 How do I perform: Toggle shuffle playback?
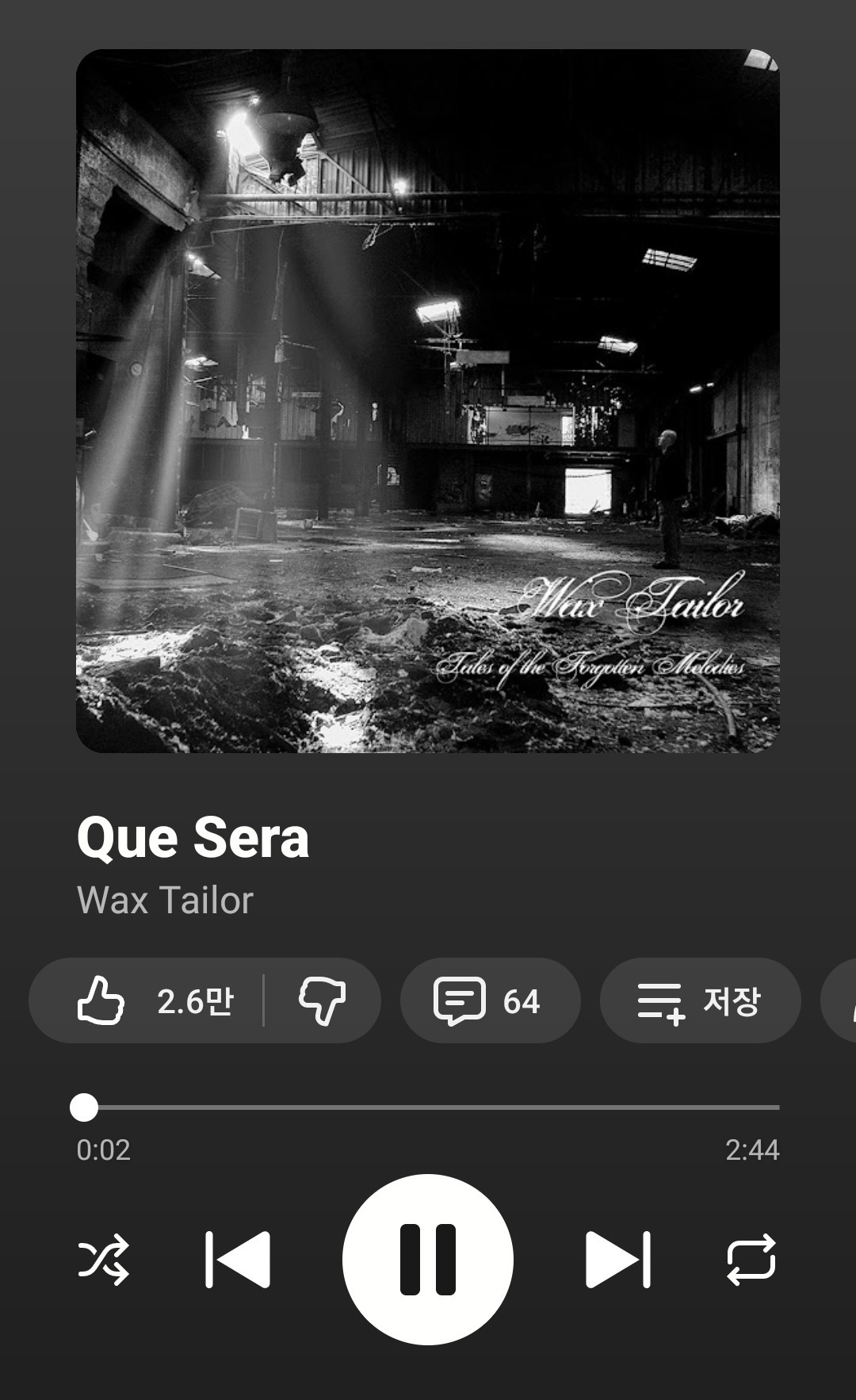104,1259
